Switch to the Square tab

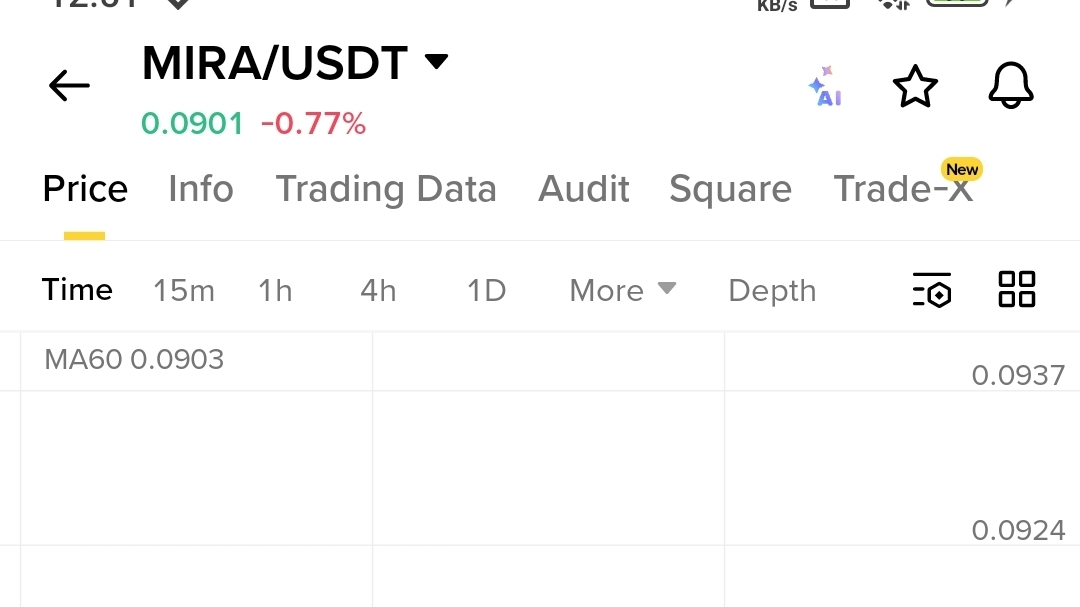[730, 189]
